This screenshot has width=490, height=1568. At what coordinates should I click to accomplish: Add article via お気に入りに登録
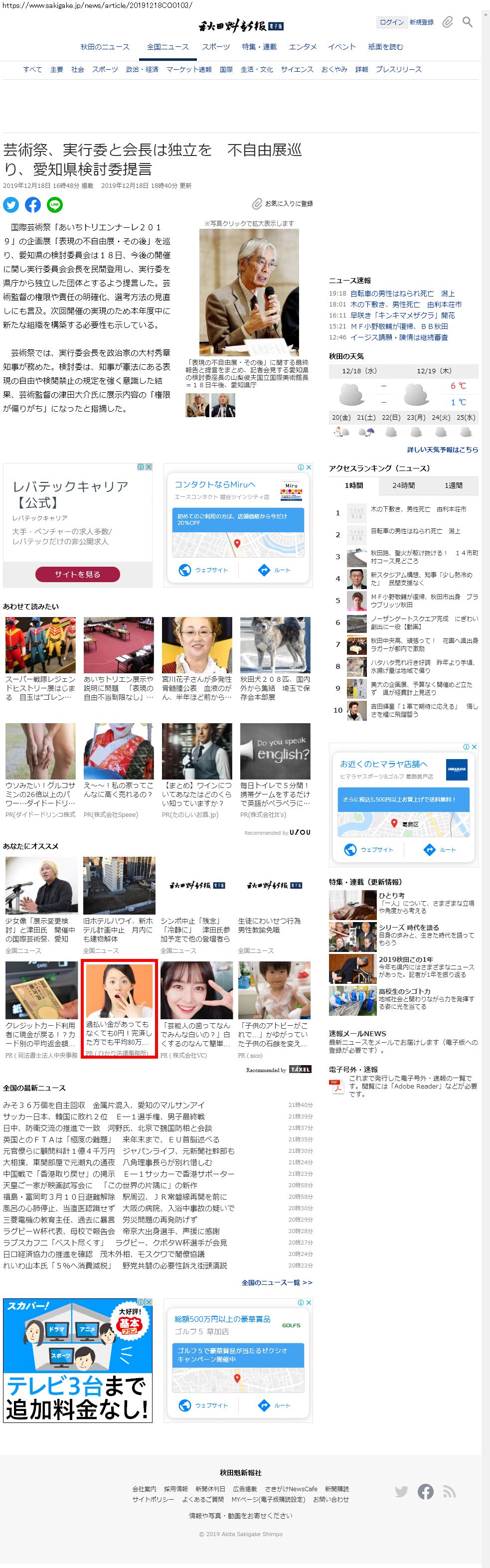click(283, 203)
